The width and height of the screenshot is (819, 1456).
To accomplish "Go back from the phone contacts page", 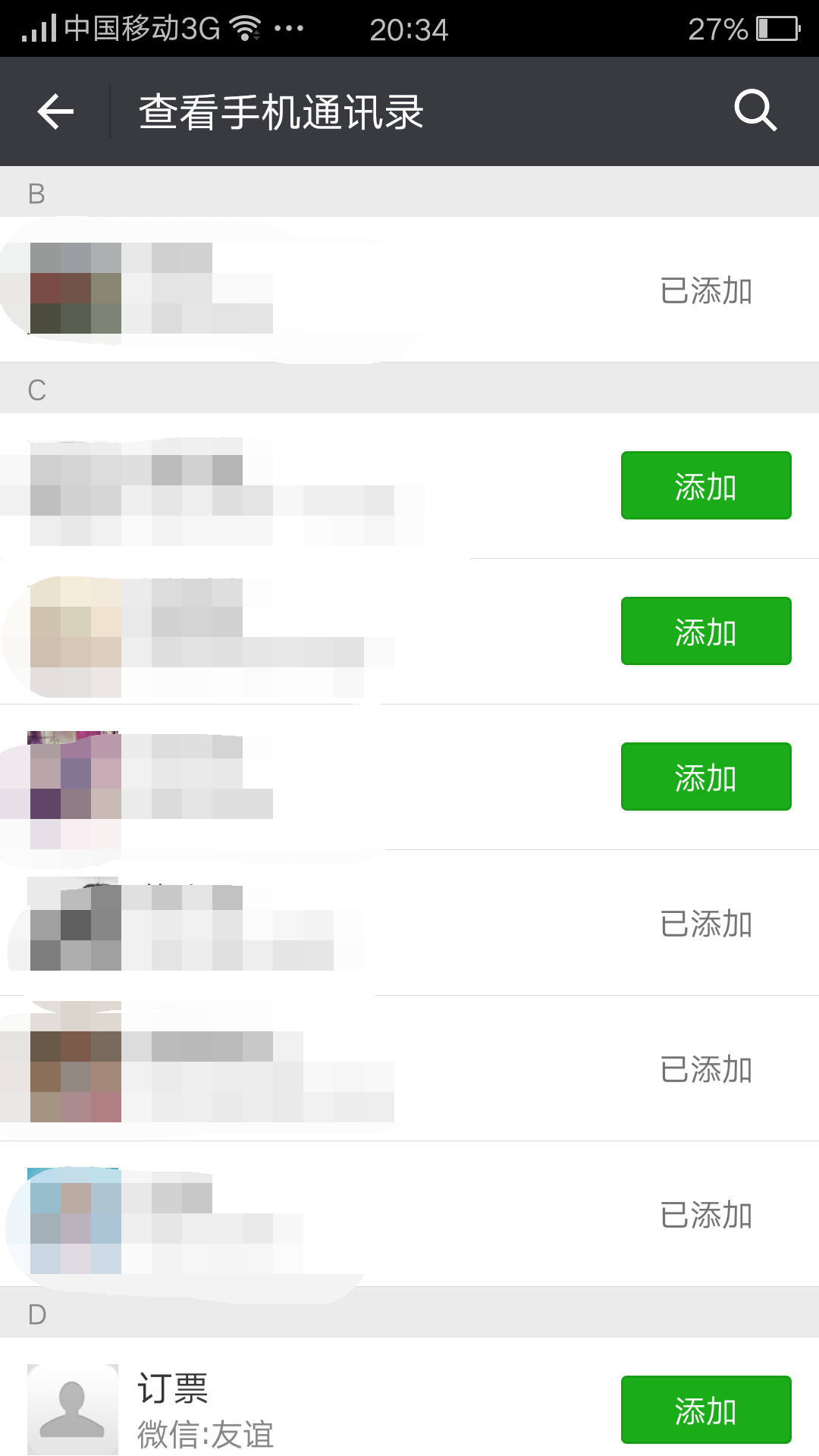I will [55, 111].
